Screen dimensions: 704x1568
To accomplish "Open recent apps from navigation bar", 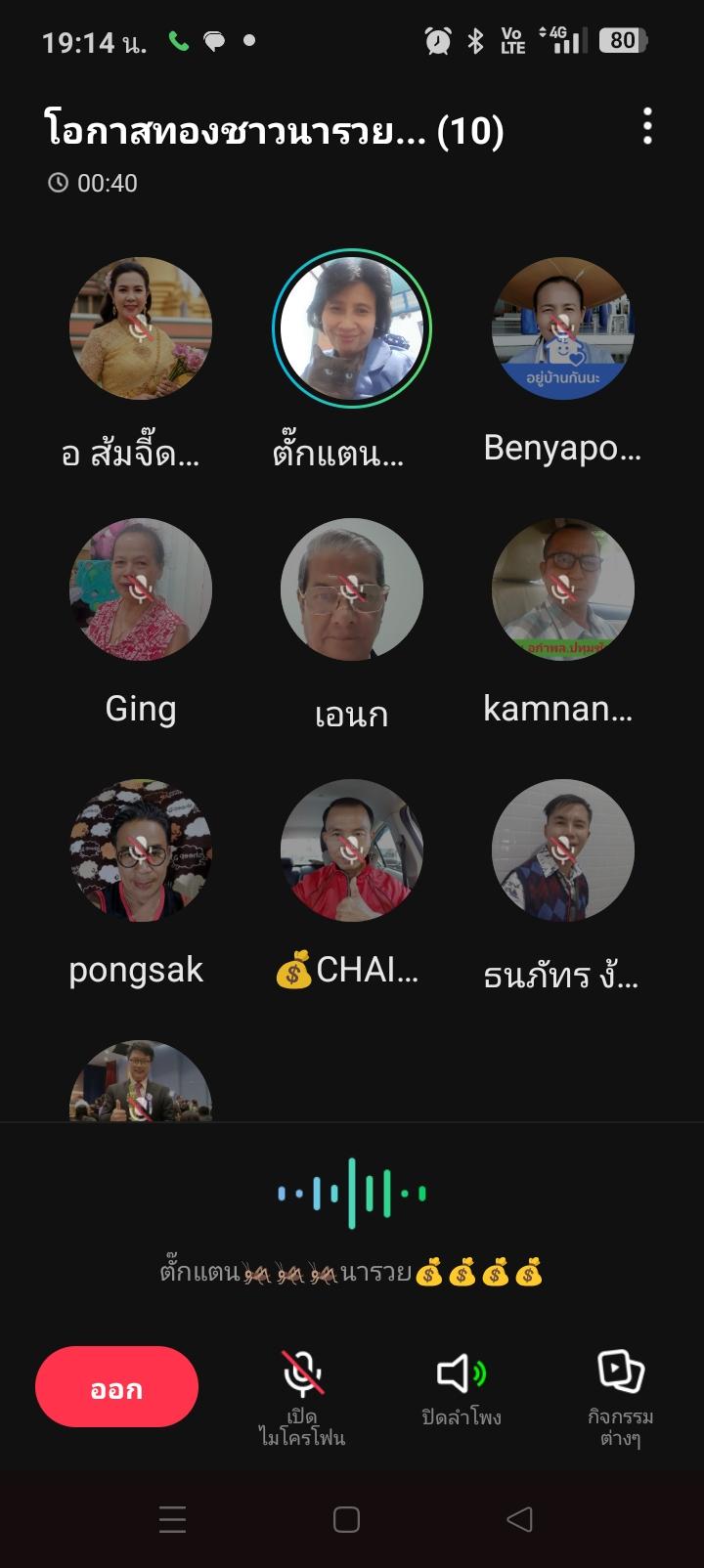I will pos(172,1519).
